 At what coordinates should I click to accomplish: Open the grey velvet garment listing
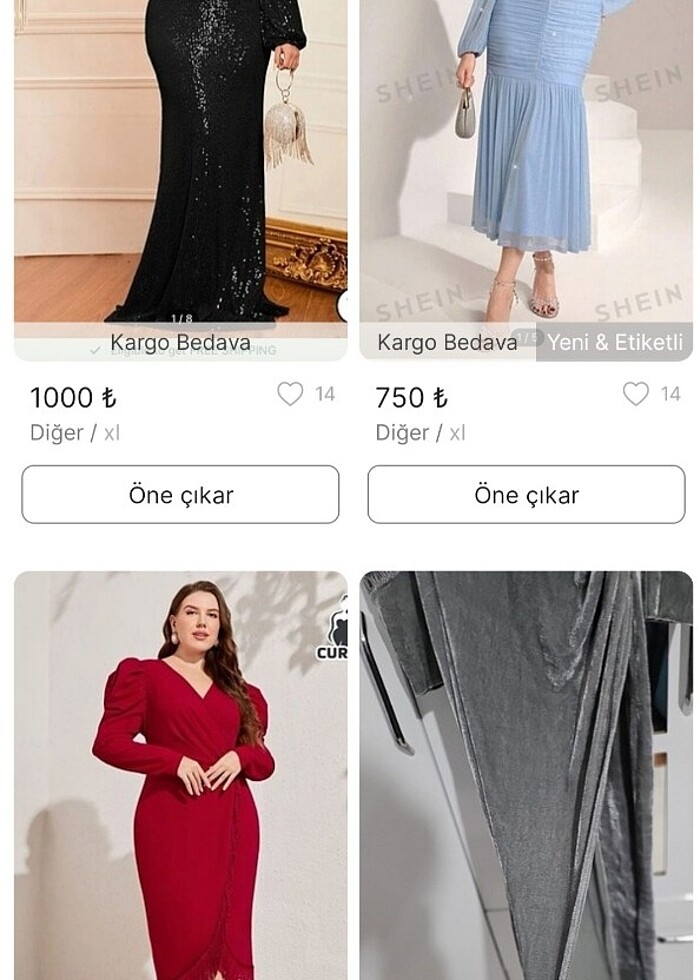pos(526,775)
